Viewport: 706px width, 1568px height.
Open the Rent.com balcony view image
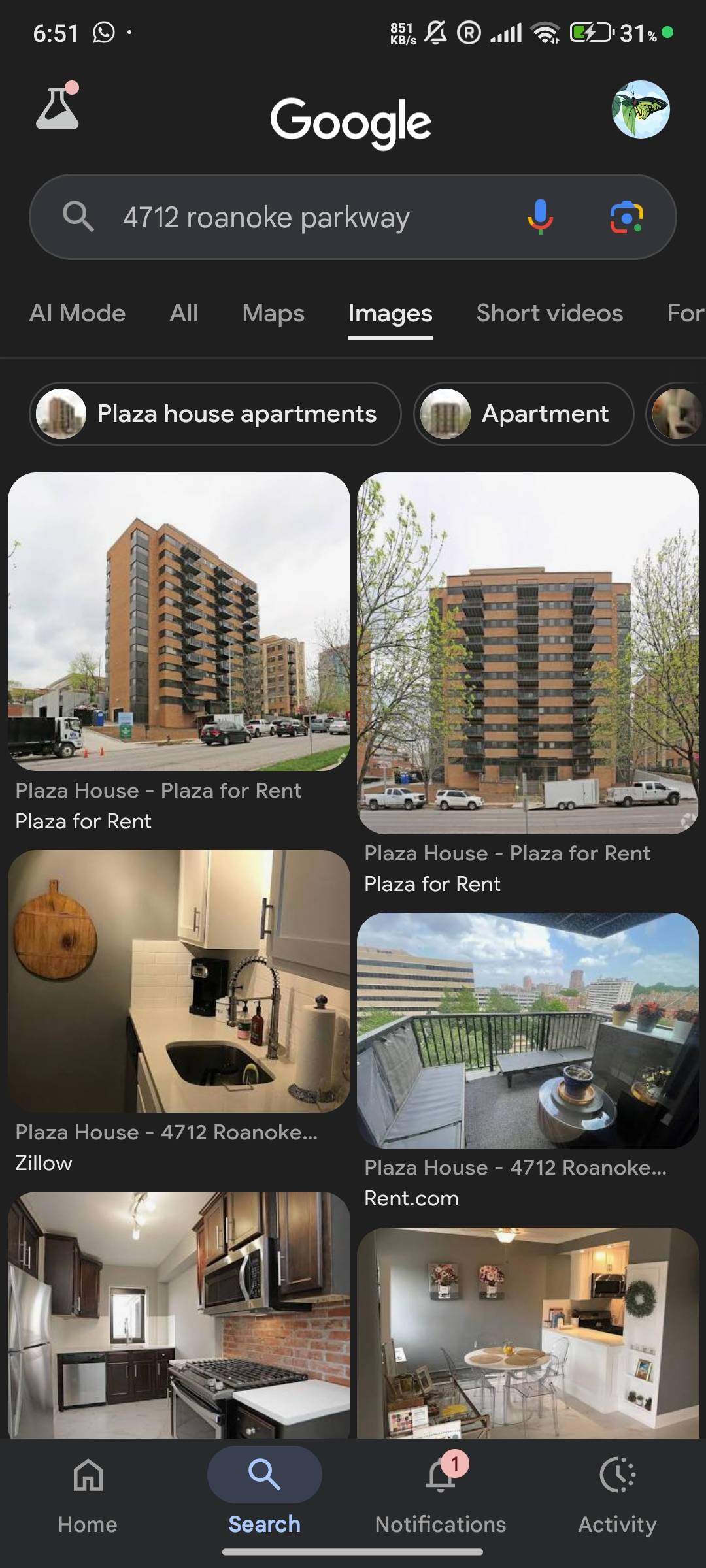528,1030
